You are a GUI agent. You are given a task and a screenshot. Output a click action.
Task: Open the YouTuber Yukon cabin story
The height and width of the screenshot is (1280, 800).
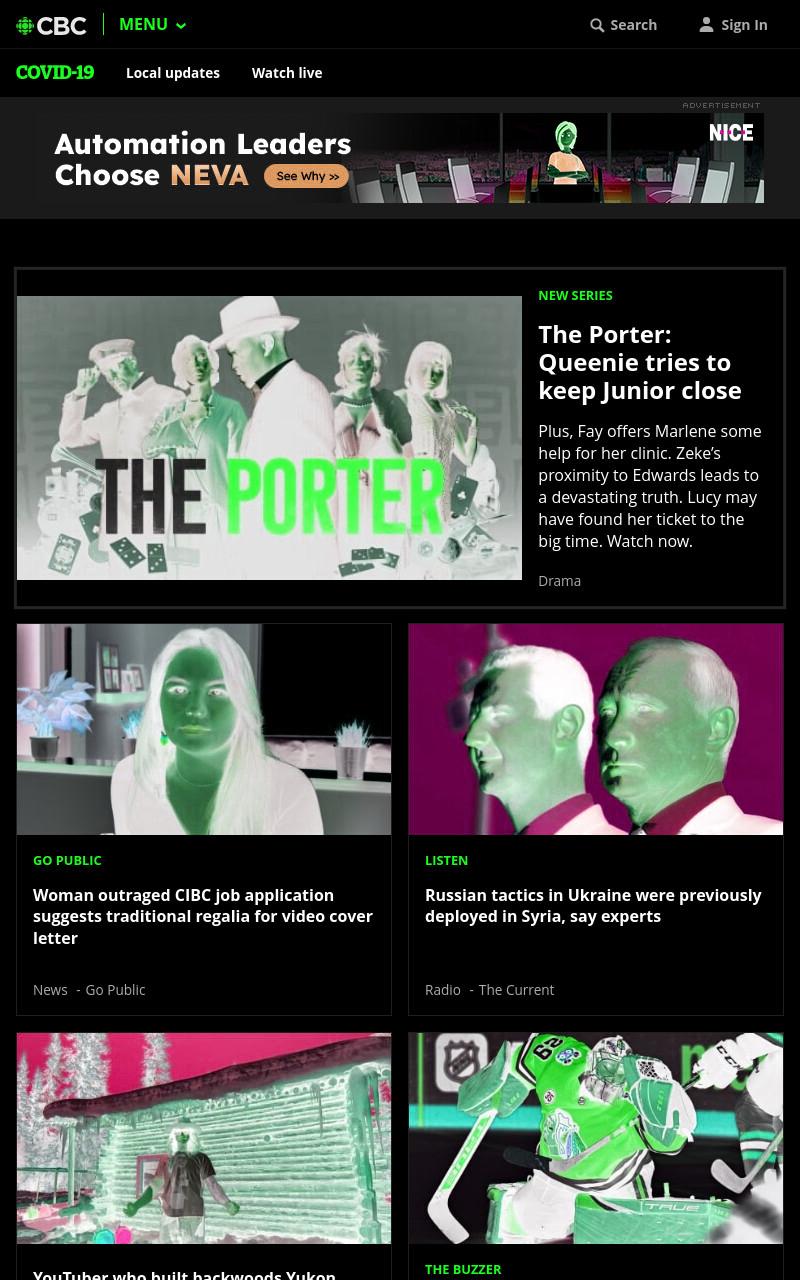click(x=185, y=1274)
